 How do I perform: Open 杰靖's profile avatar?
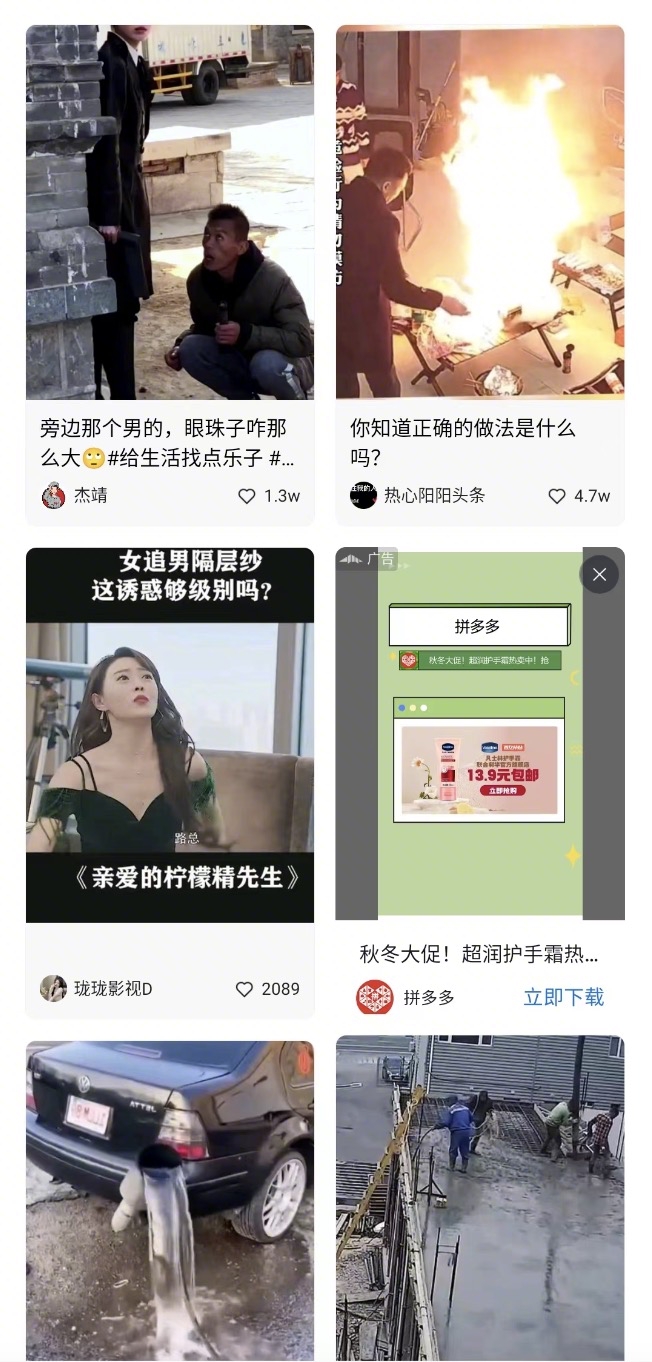(x=54, y=496)
